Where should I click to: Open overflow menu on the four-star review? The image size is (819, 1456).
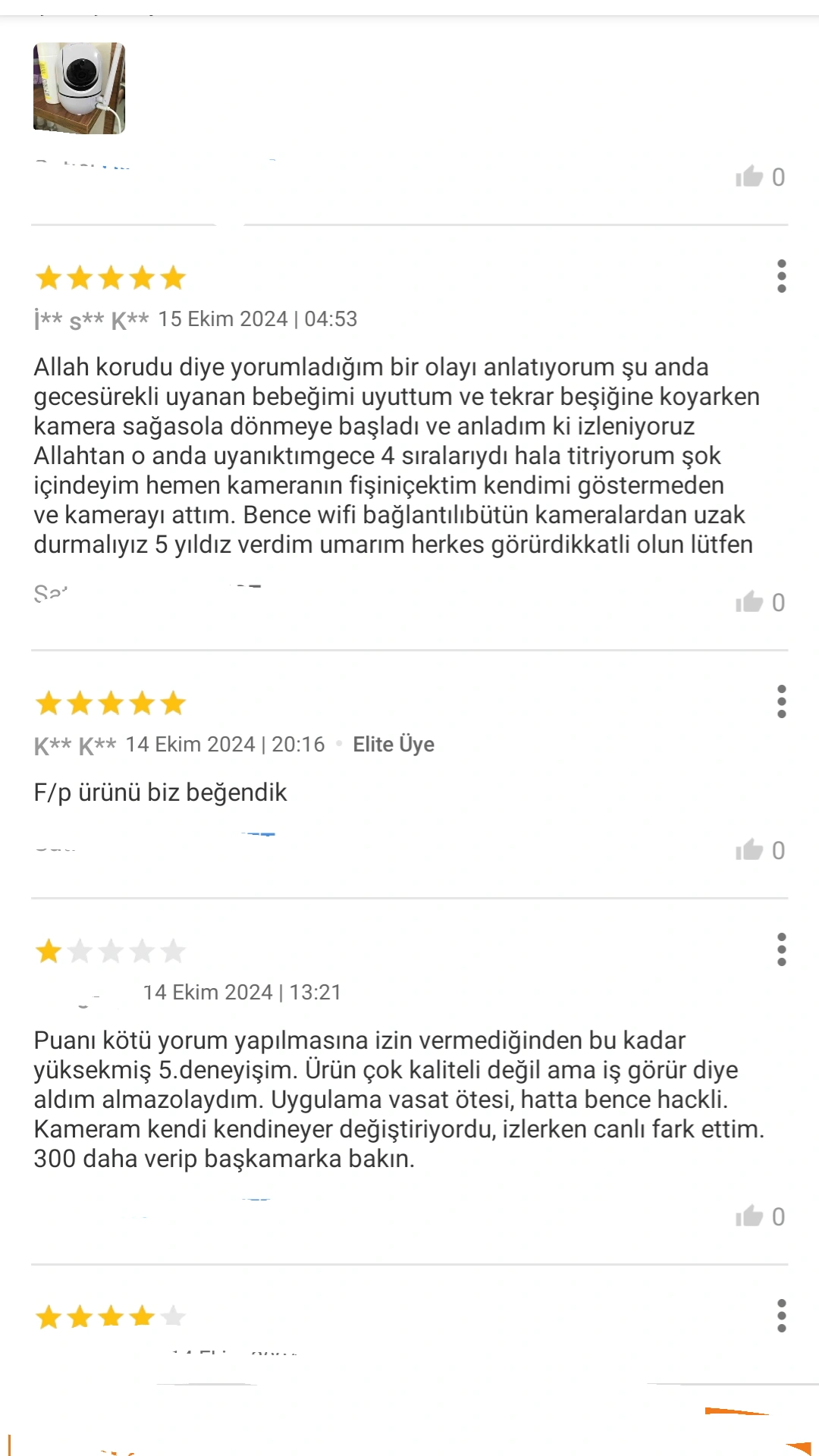[781, 1316]
